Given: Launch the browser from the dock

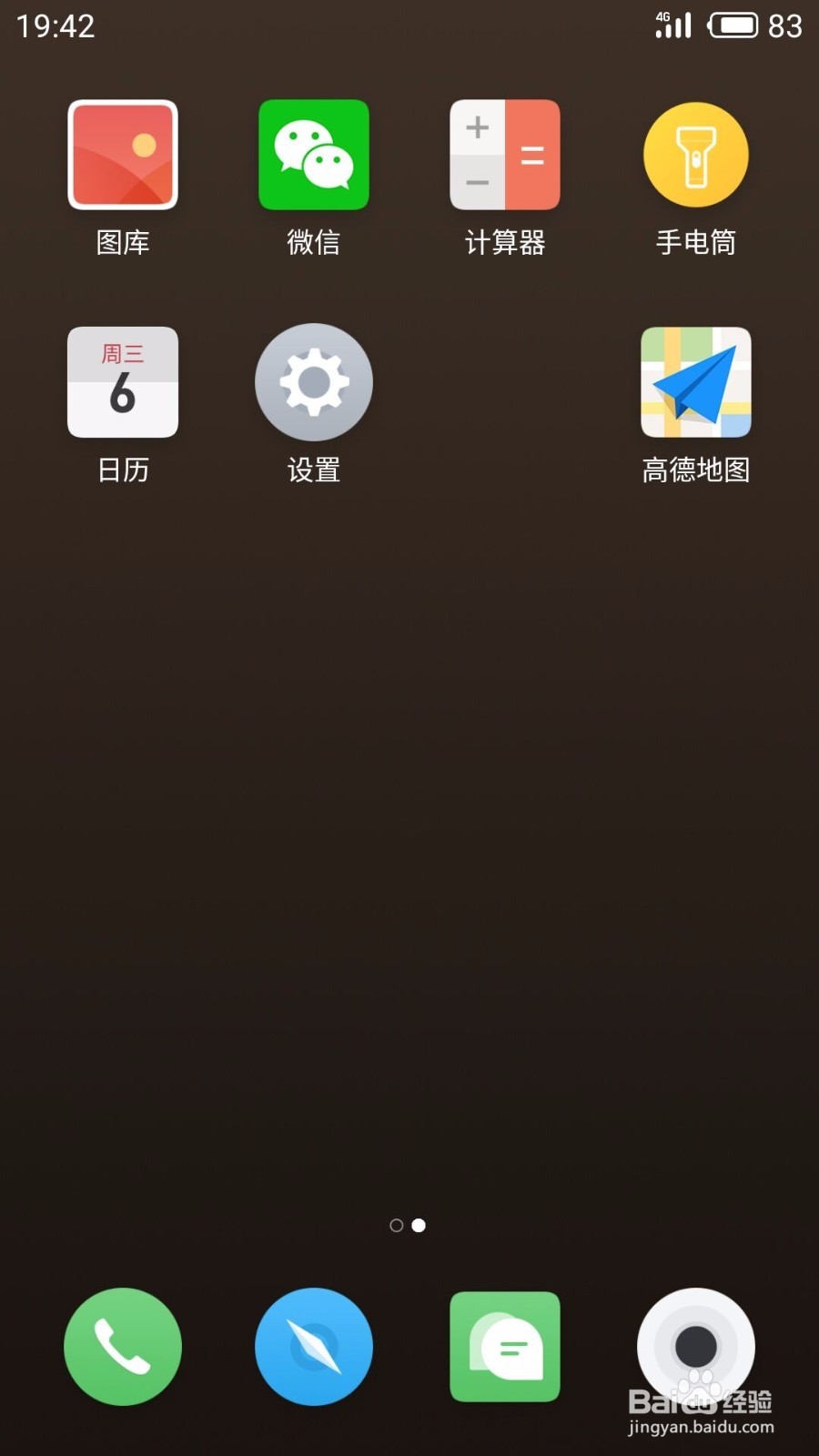Looking at the screenshot, I should 313,1347.
